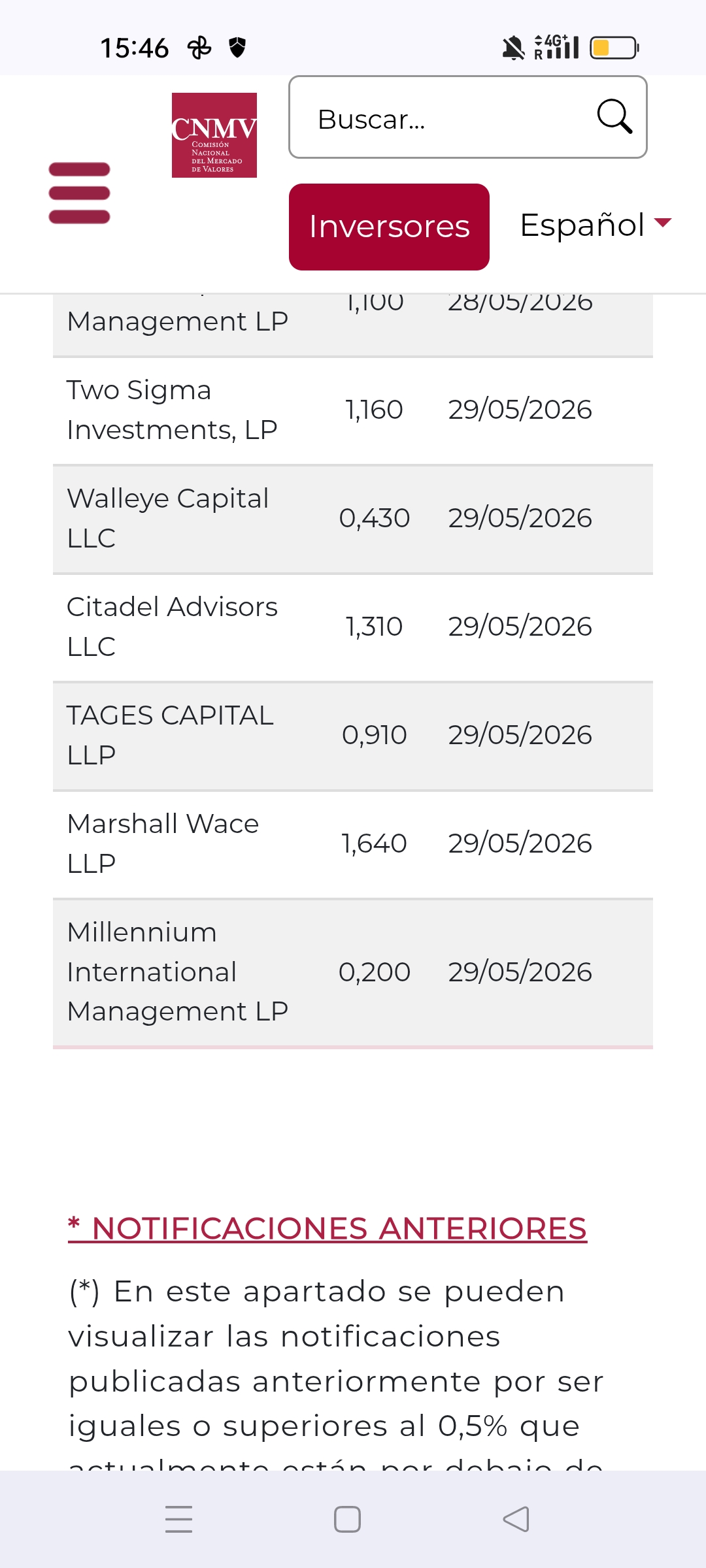The image size is (706, 1568).
Task: Open the hamburger menu
Action: pyautogui.click(x=79, y=193)
